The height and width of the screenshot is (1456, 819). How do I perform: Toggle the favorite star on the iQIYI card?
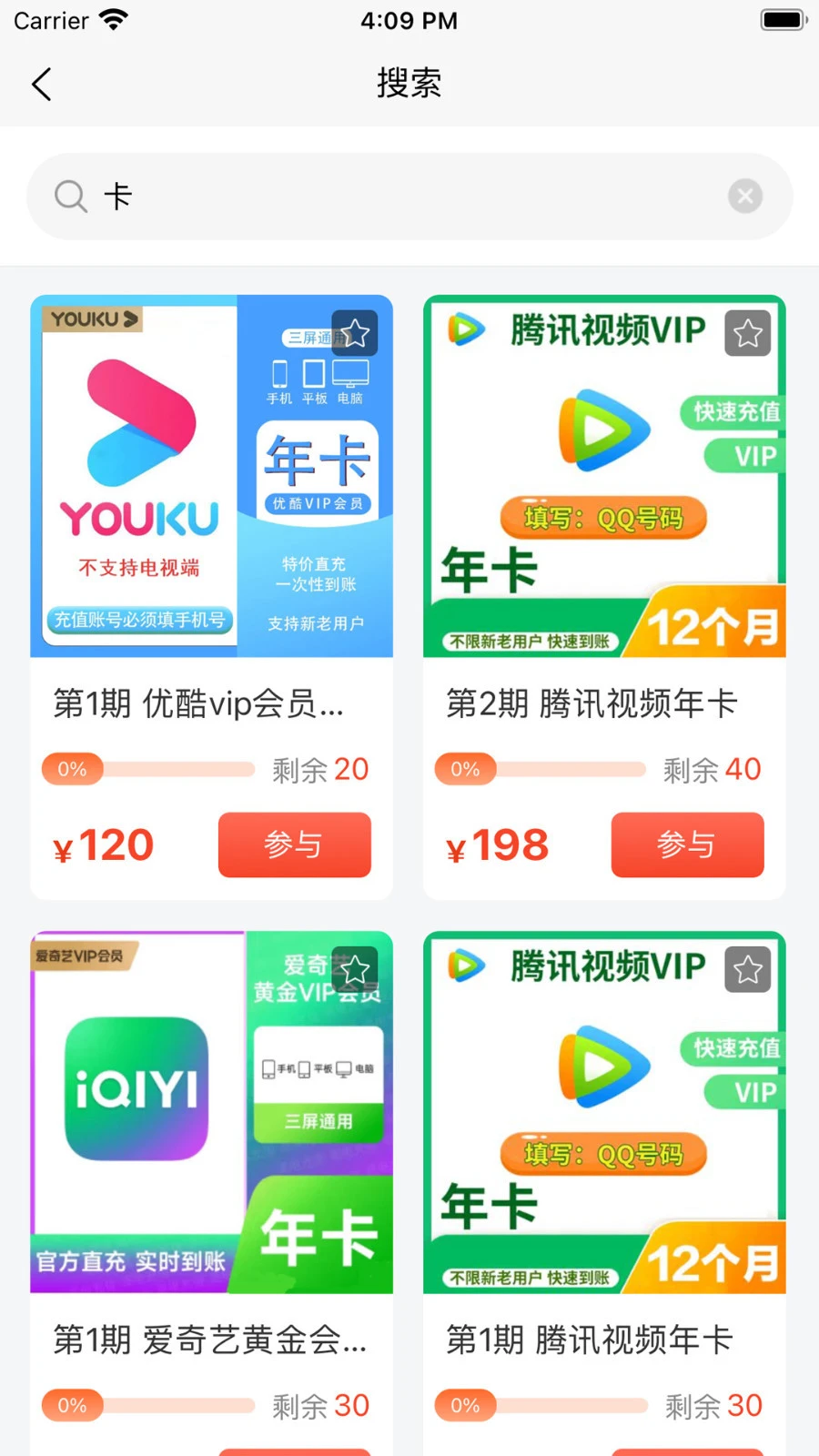pyautogui.click(x=355, y=969)
